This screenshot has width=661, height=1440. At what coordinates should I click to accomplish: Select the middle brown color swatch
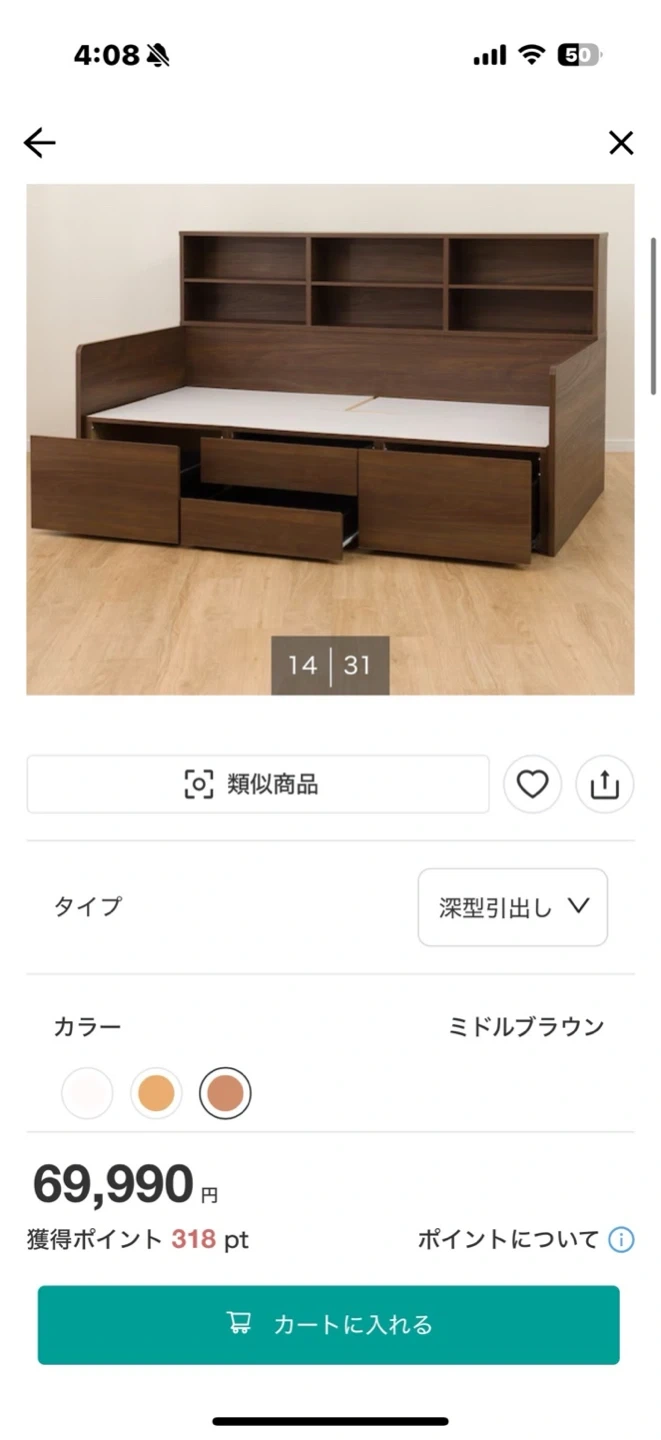[x=225, y=1093]
